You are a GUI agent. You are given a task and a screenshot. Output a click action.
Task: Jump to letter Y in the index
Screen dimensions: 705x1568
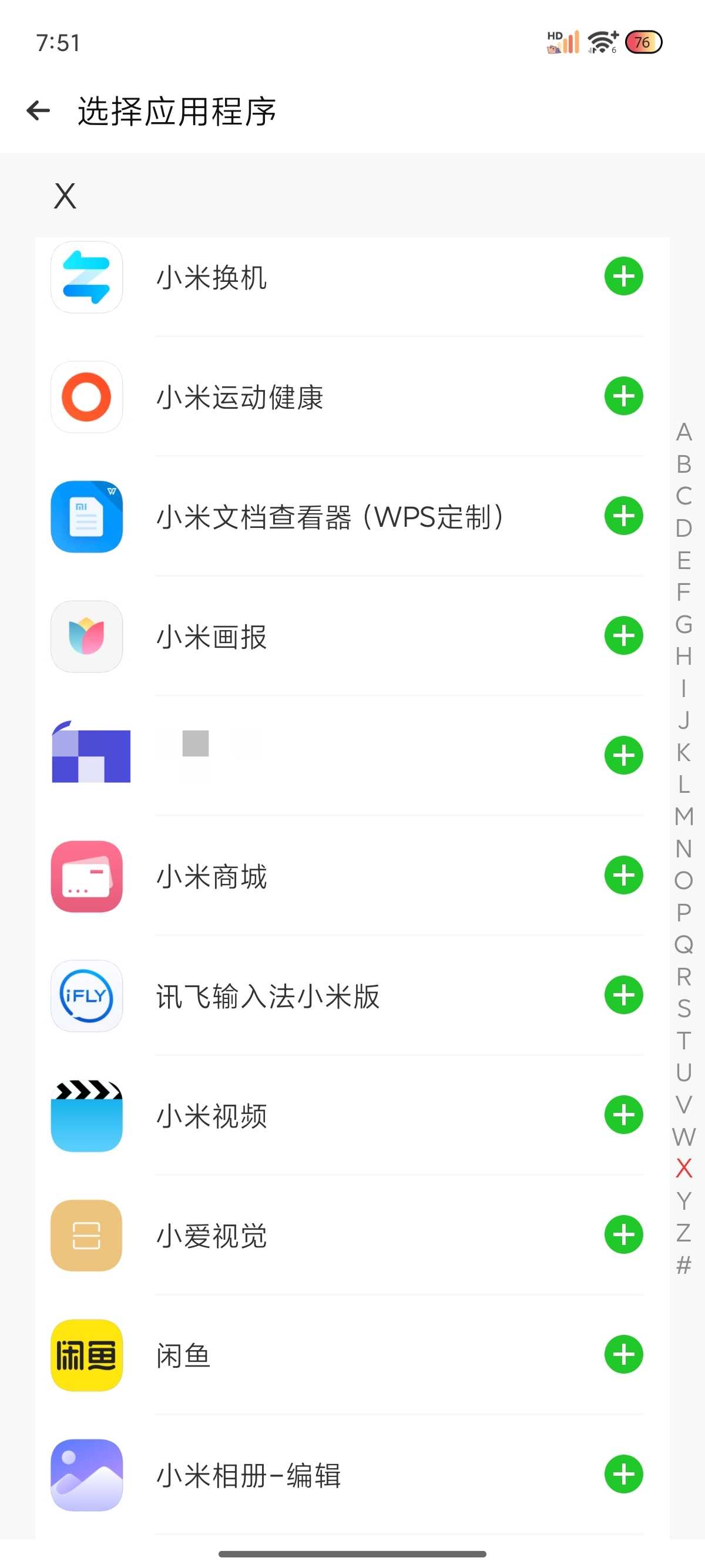684,1200
